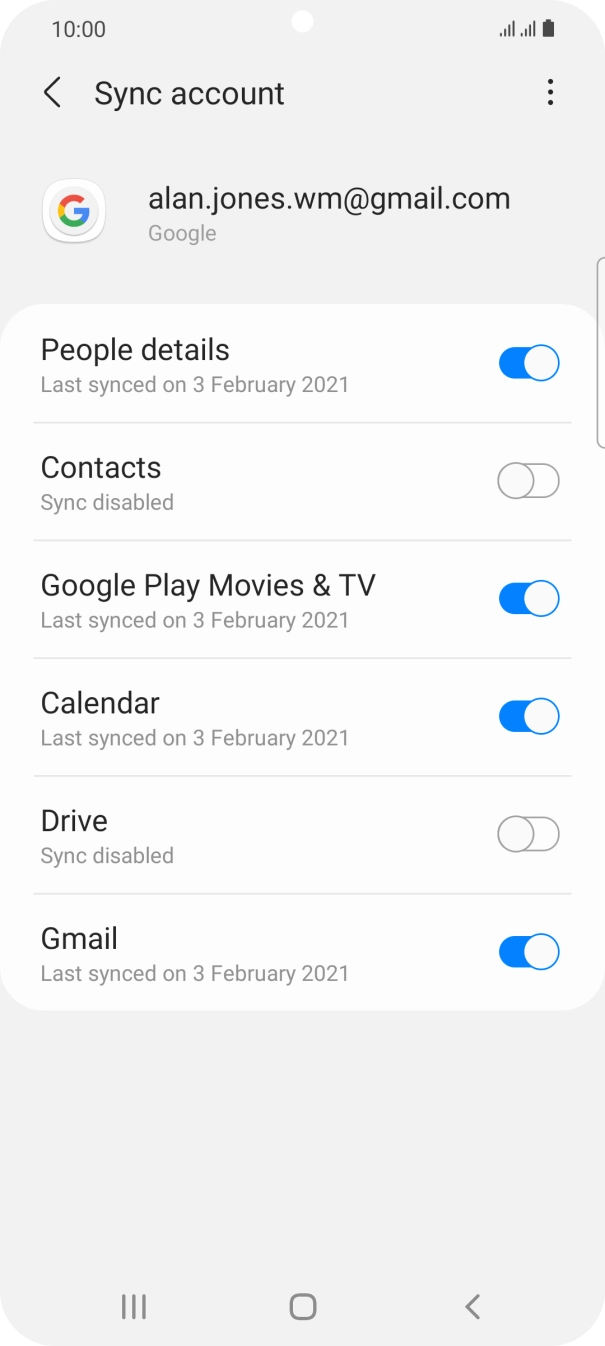Enable Contacts sync
The width and height of the screenshot is (605, 1346).
(528, 481)
